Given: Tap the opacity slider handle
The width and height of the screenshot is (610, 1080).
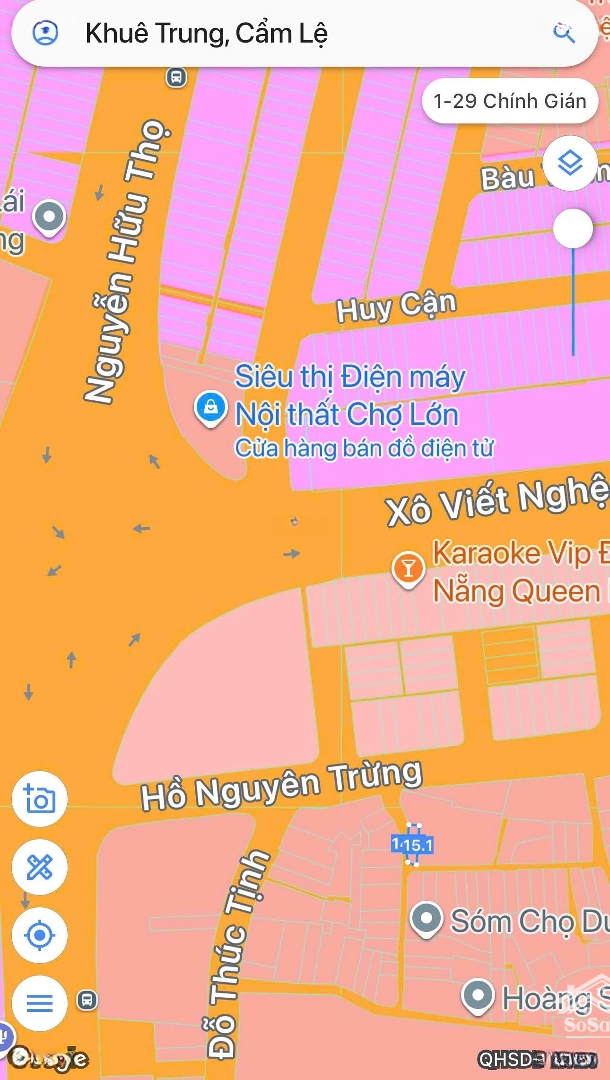Looking at the screenshot, I should 573,230.
